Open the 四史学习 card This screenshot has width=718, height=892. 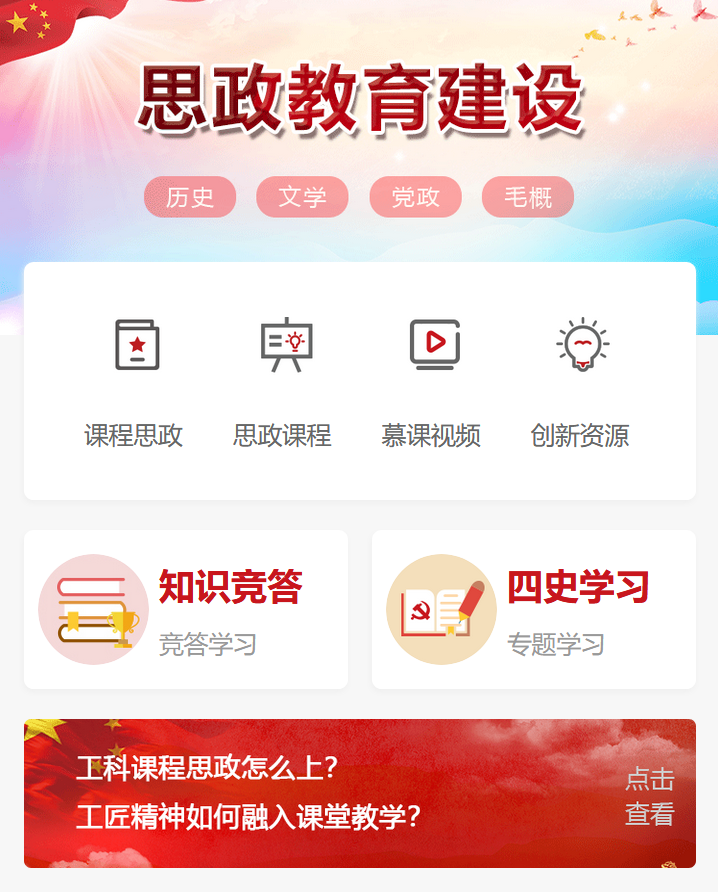pos(534,610)
